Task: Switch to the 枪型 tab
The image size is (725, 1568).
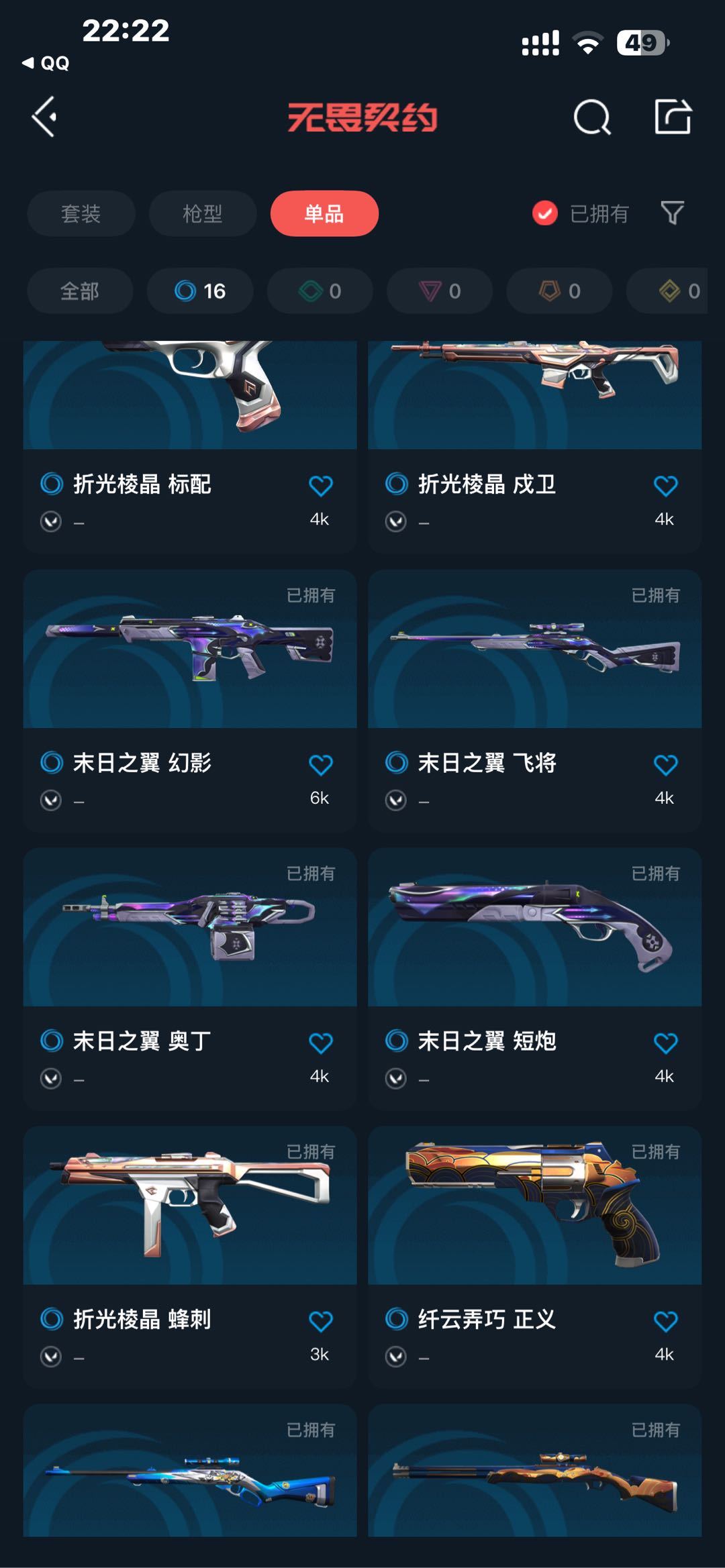Action: click(203, 213)
